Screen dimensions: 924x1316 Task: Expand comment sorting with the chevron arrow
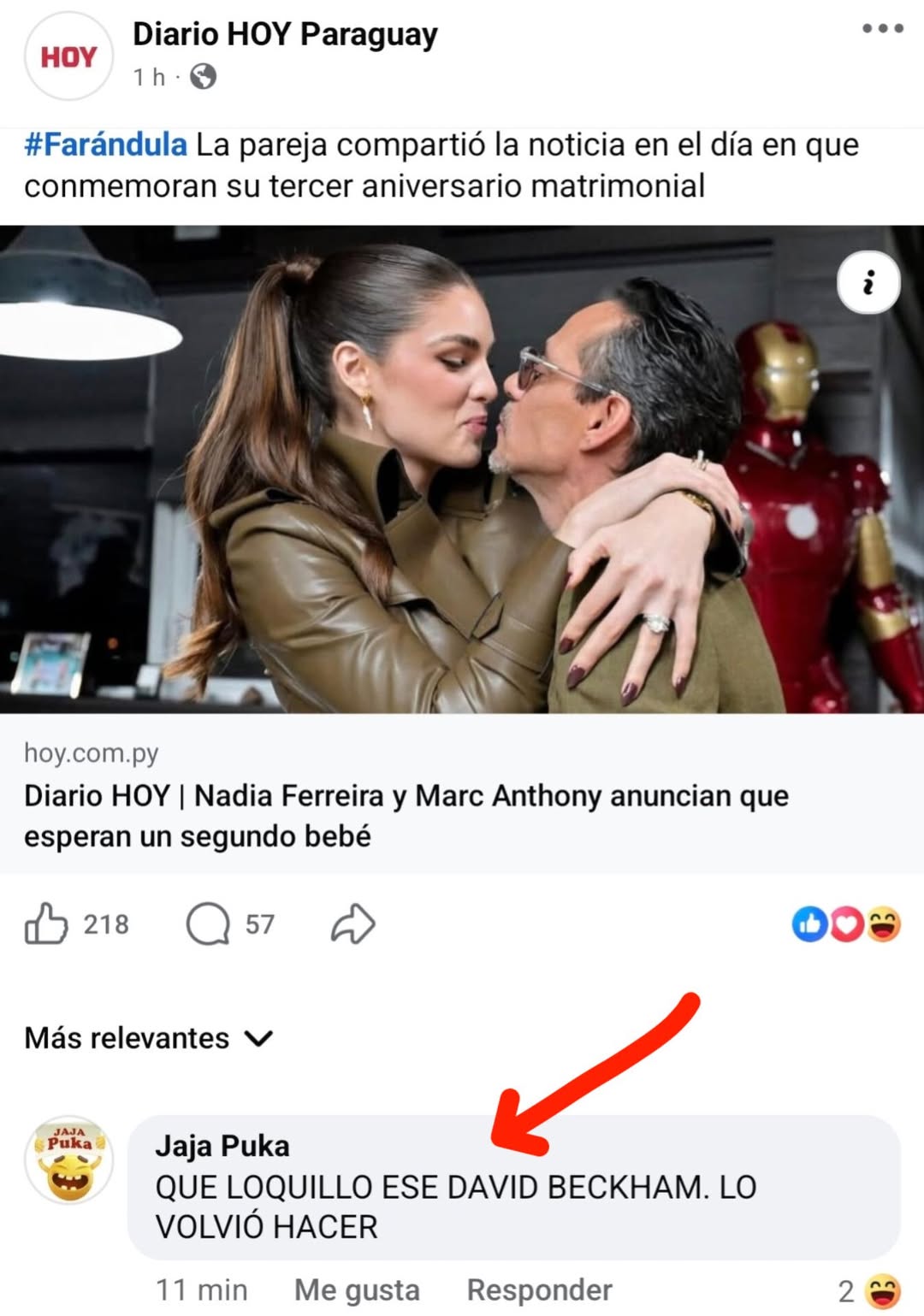[257, 1038]
